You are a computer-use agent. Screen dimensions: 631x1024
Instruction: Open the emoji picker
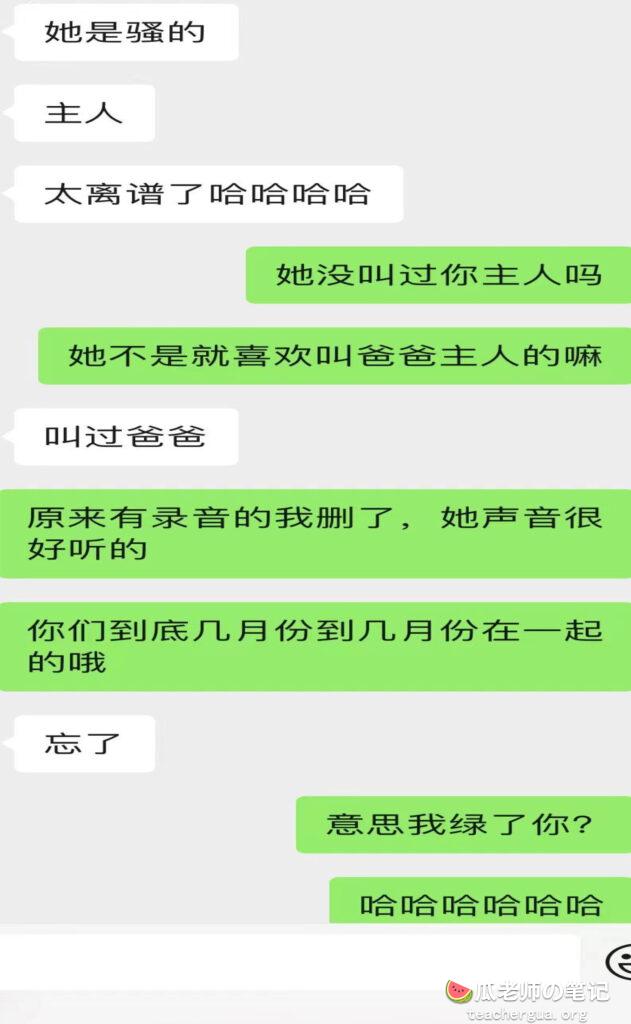618,961
